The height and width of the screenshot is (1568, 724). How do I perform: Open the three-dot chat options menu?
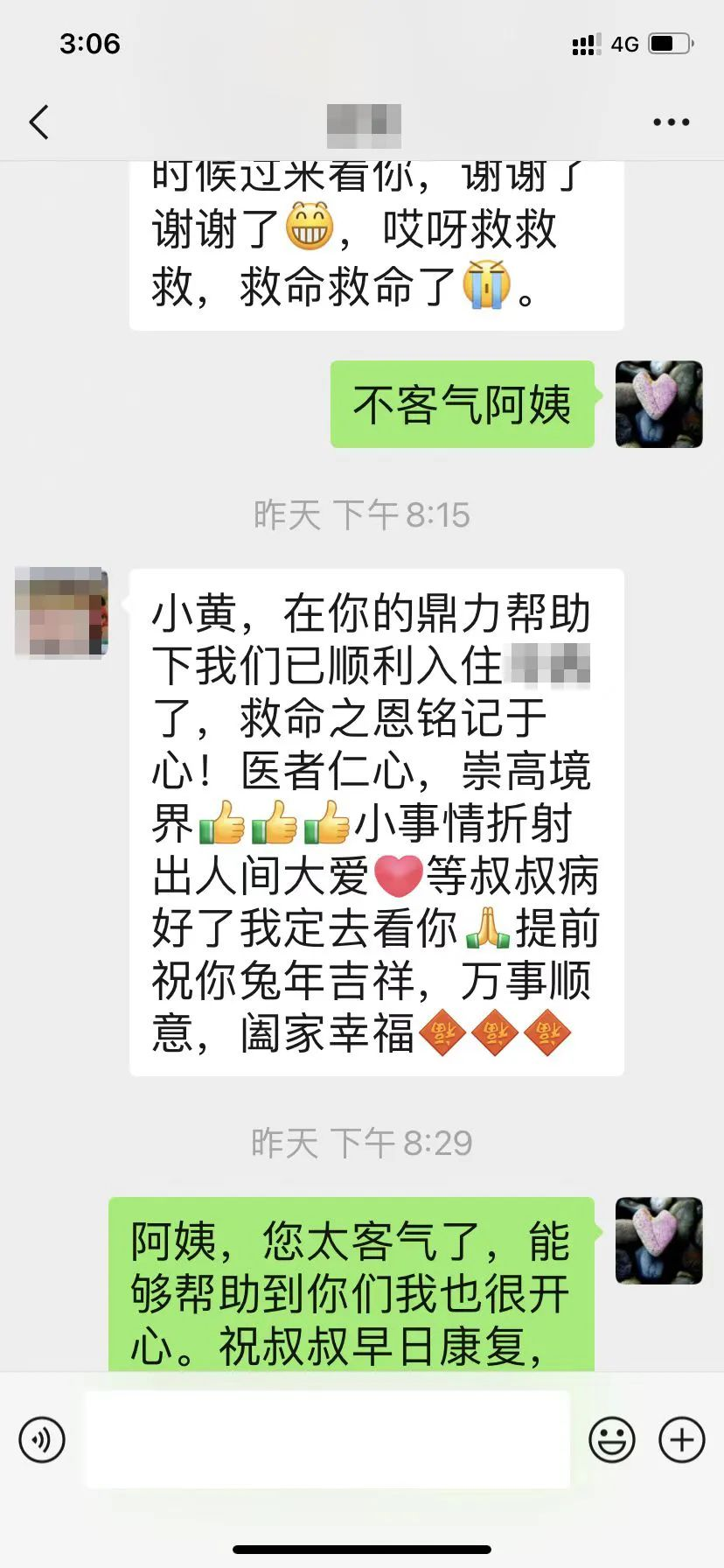[671, 122]
